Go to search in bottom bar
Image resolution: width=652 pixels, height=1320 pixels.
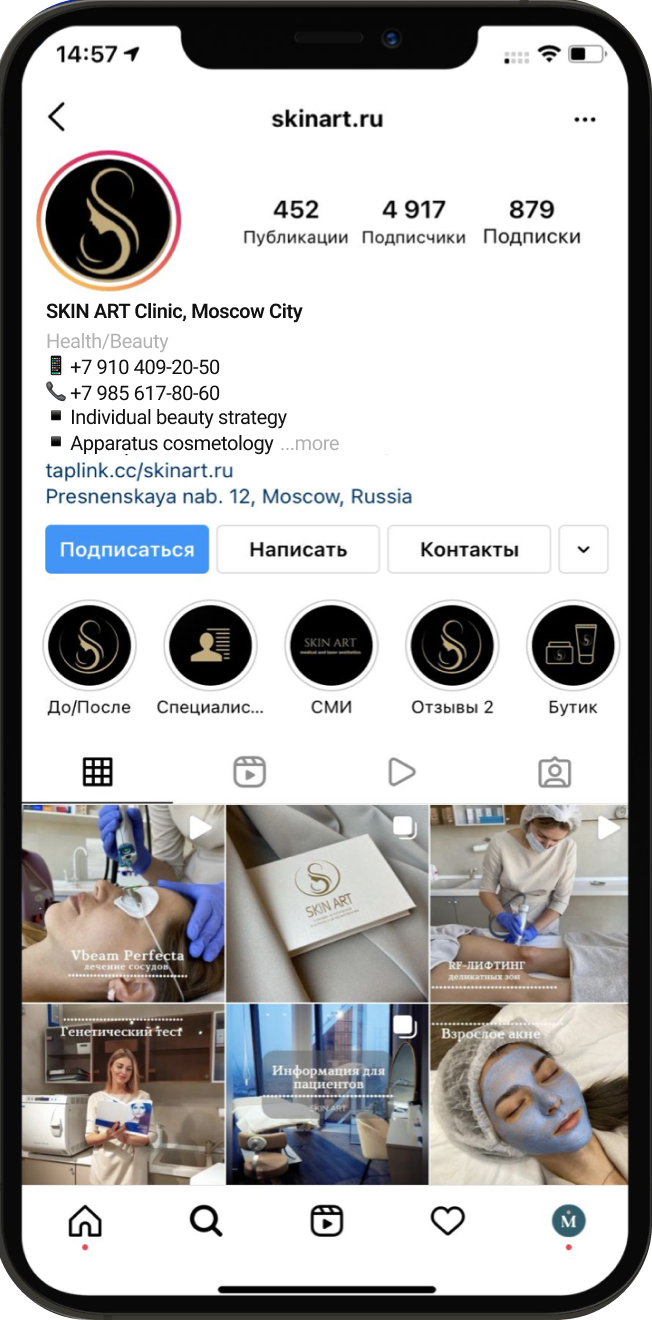(206, 1220)
